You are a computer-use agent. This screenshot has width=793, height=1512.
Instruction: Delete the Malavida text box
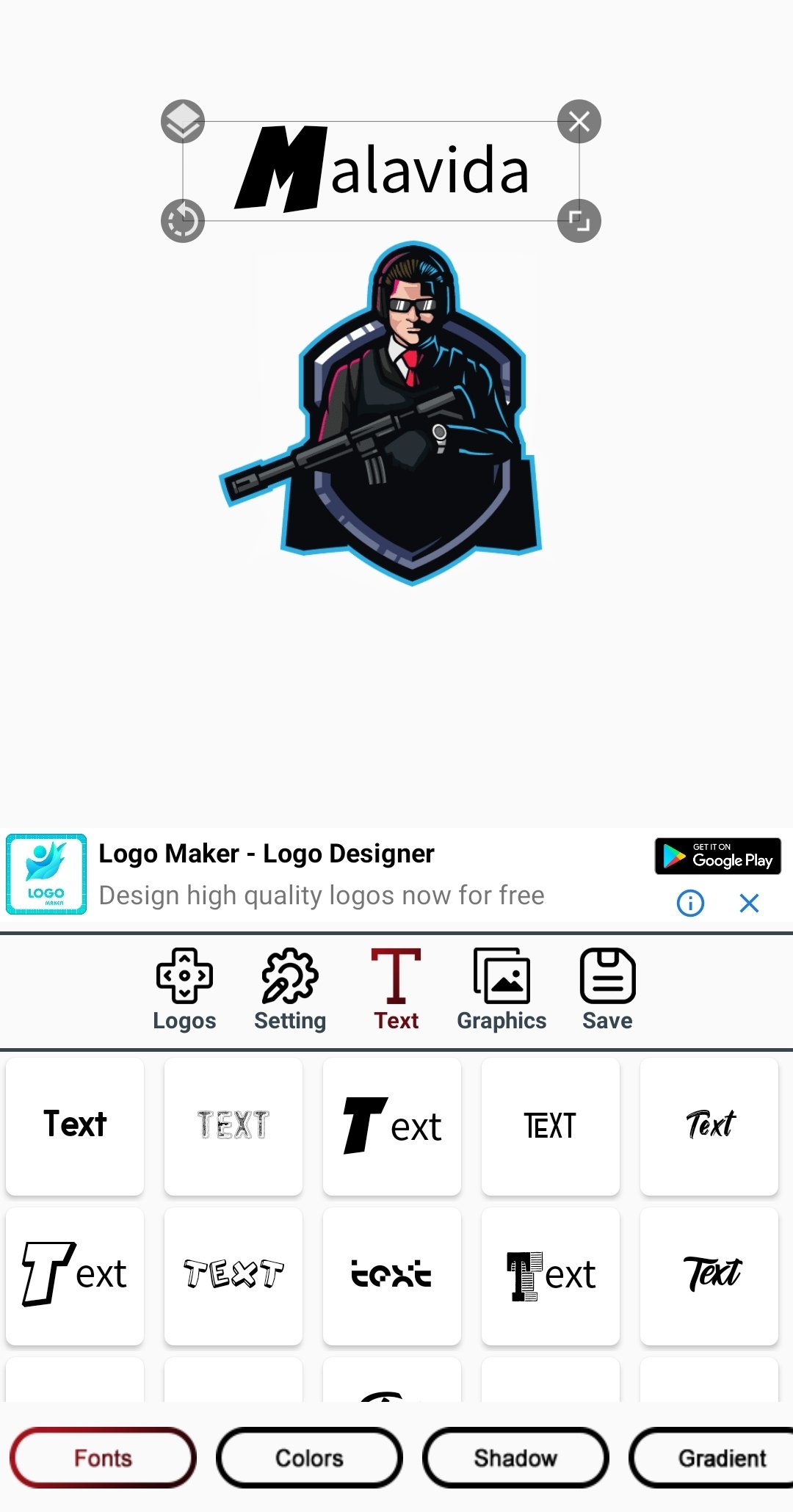[x=579, y=121]
